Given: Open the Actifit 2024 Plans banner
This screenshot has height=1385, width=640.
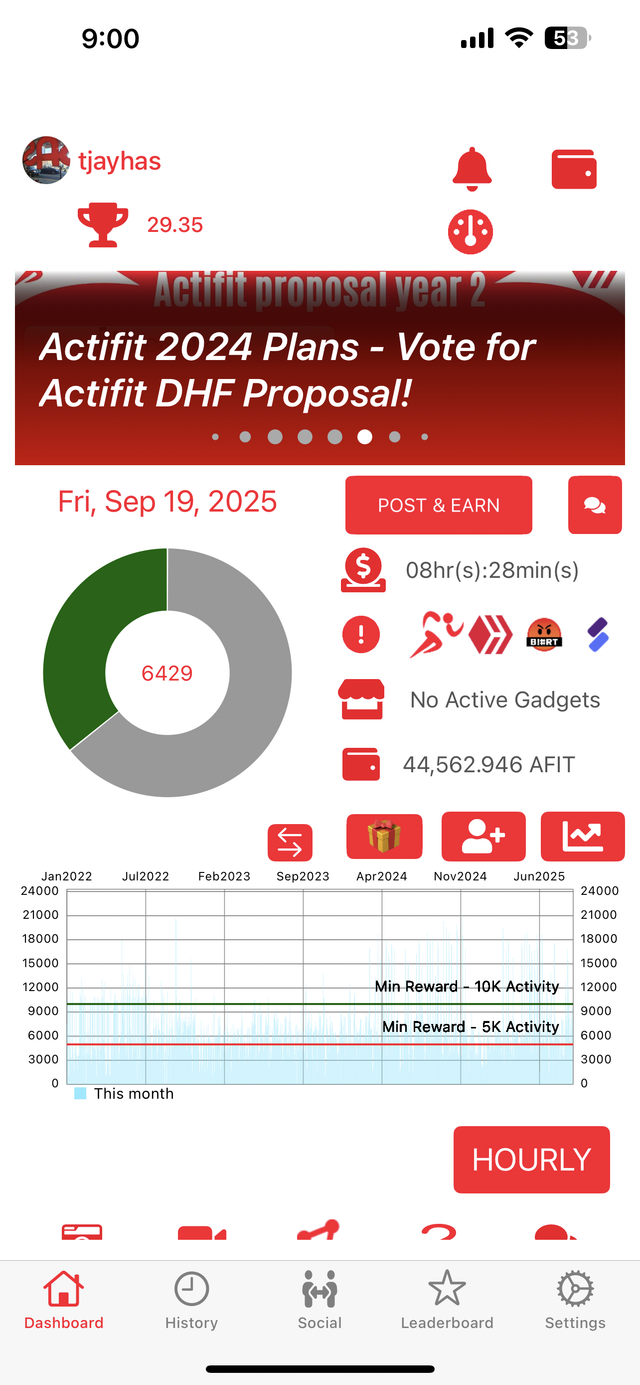Looking at the screenshot, I should (320, 370).
